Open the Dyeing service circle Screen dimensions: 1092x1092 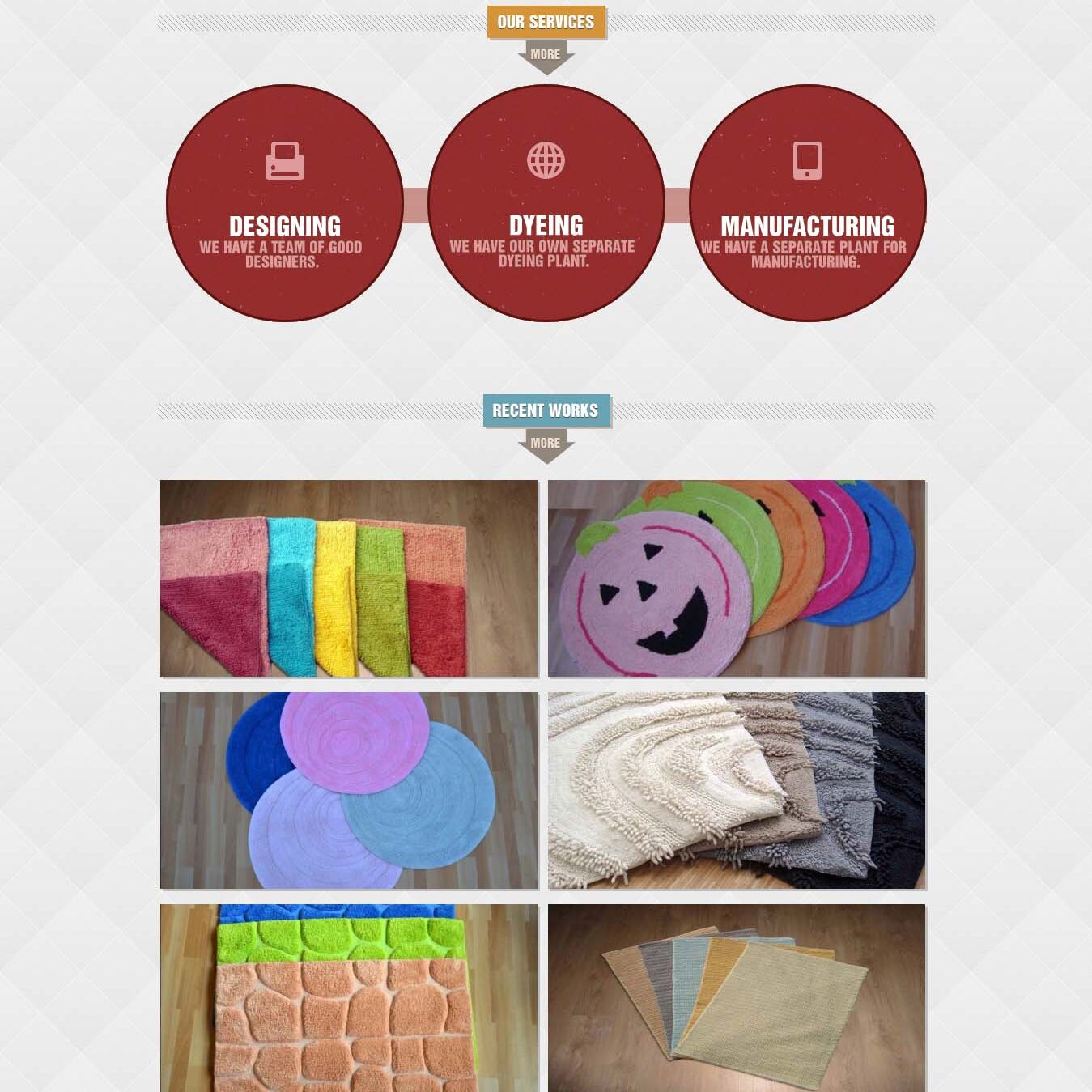pos(546,203)
